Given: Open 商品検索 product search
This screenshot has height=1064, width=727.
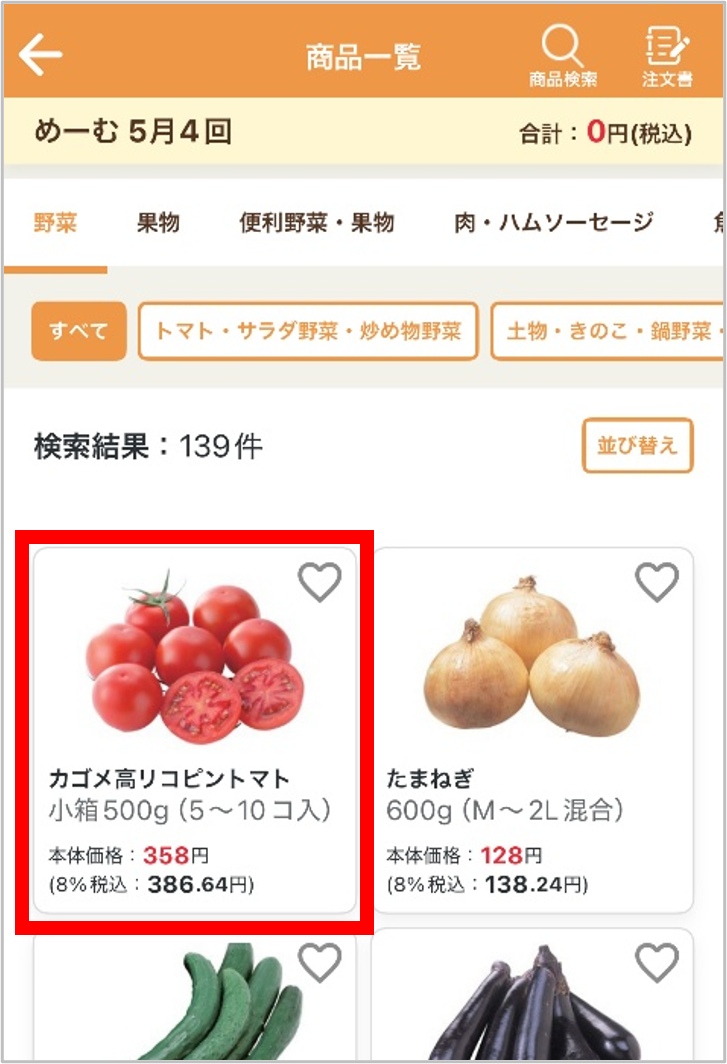Looking at the screenshot, I should coord(563,51).
